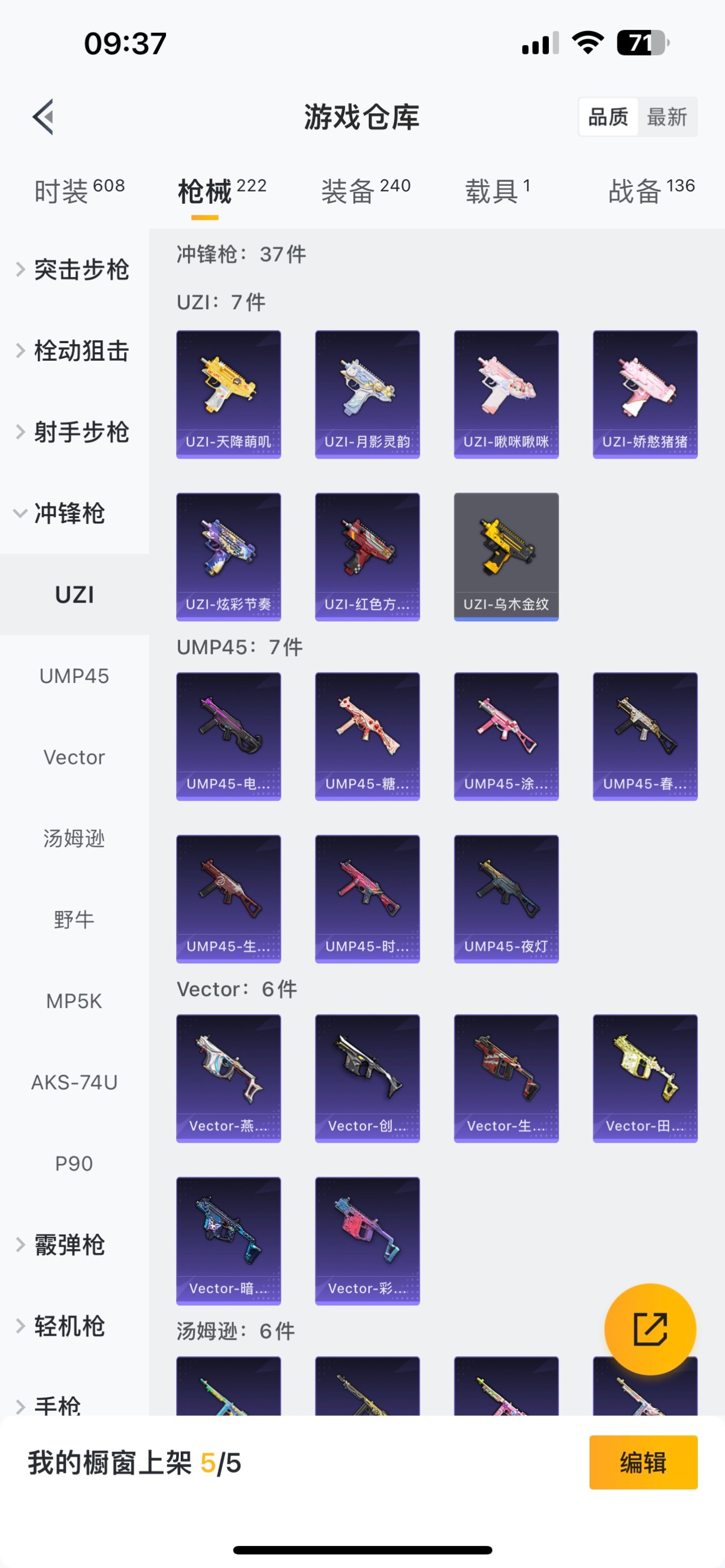
Task: Open the UZI-天降萌叽 skin
Action: (x=228, y=394)
